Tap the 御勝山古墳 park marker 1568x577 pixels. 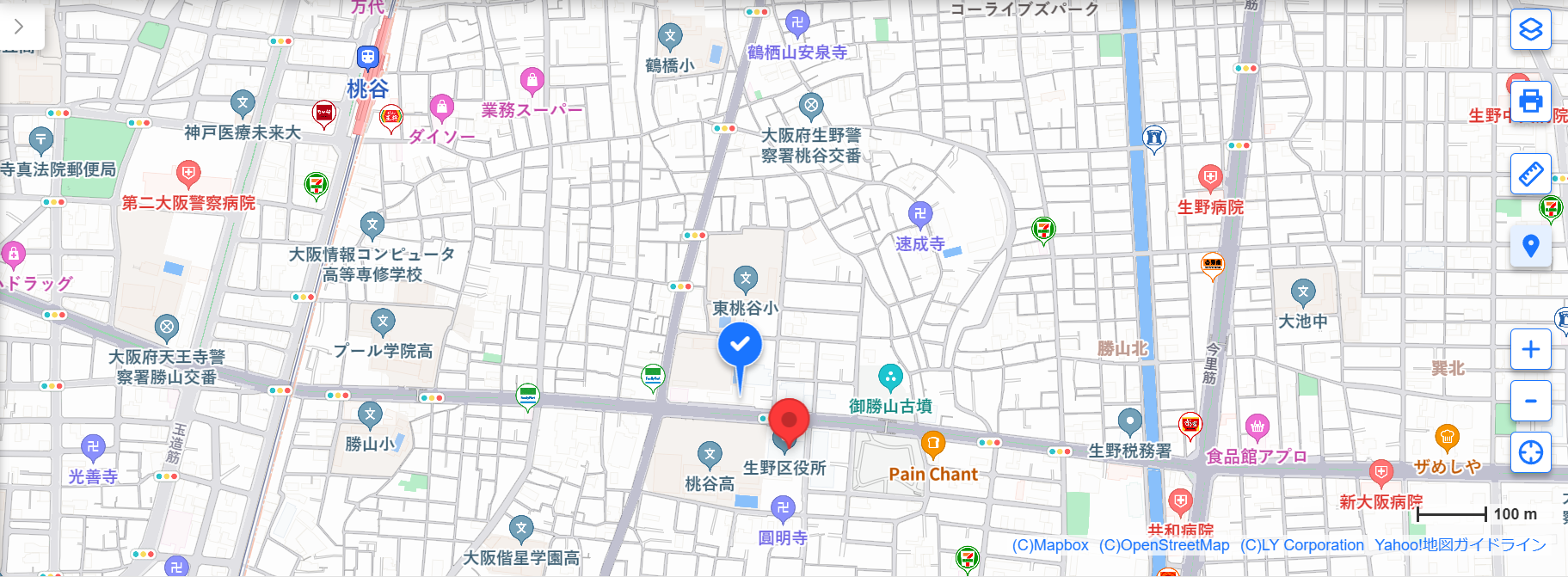point(890,377)
